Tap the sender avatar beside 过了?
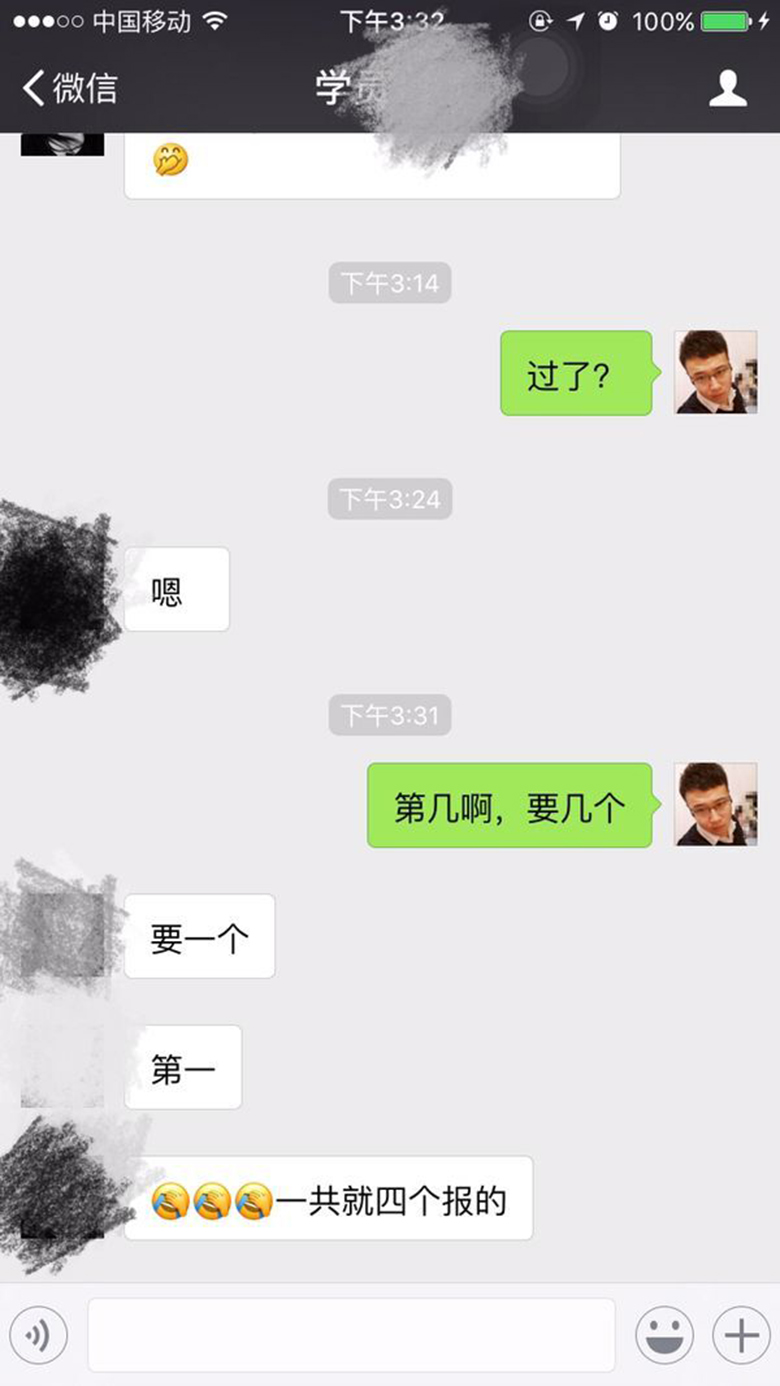Screen dimensions: 780x1386 [x=715, y=372]
